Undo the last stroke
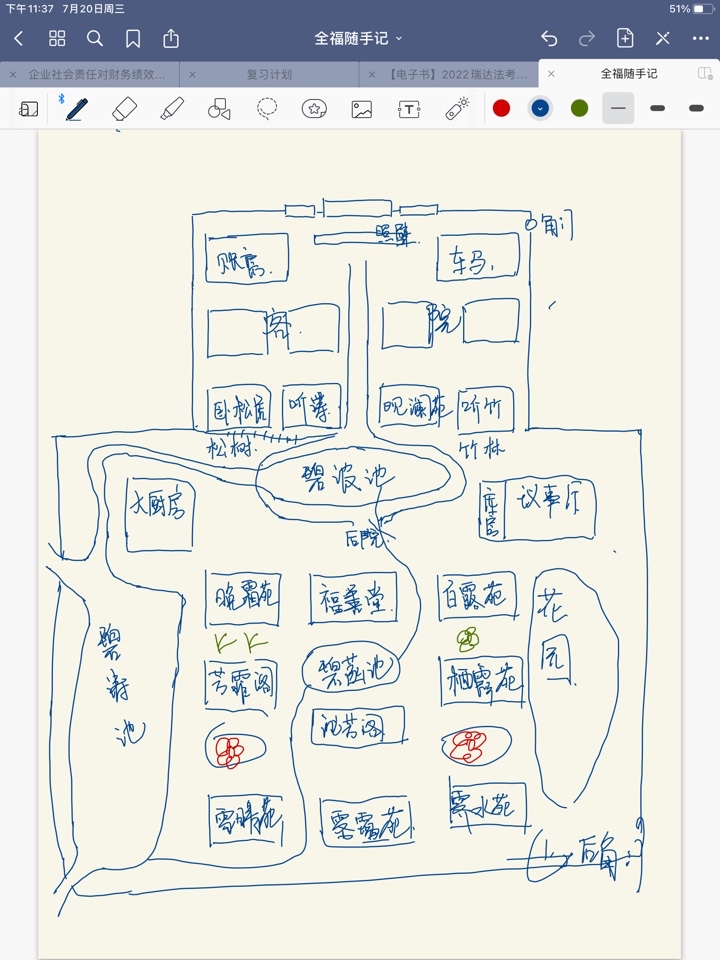 point(549,39)
